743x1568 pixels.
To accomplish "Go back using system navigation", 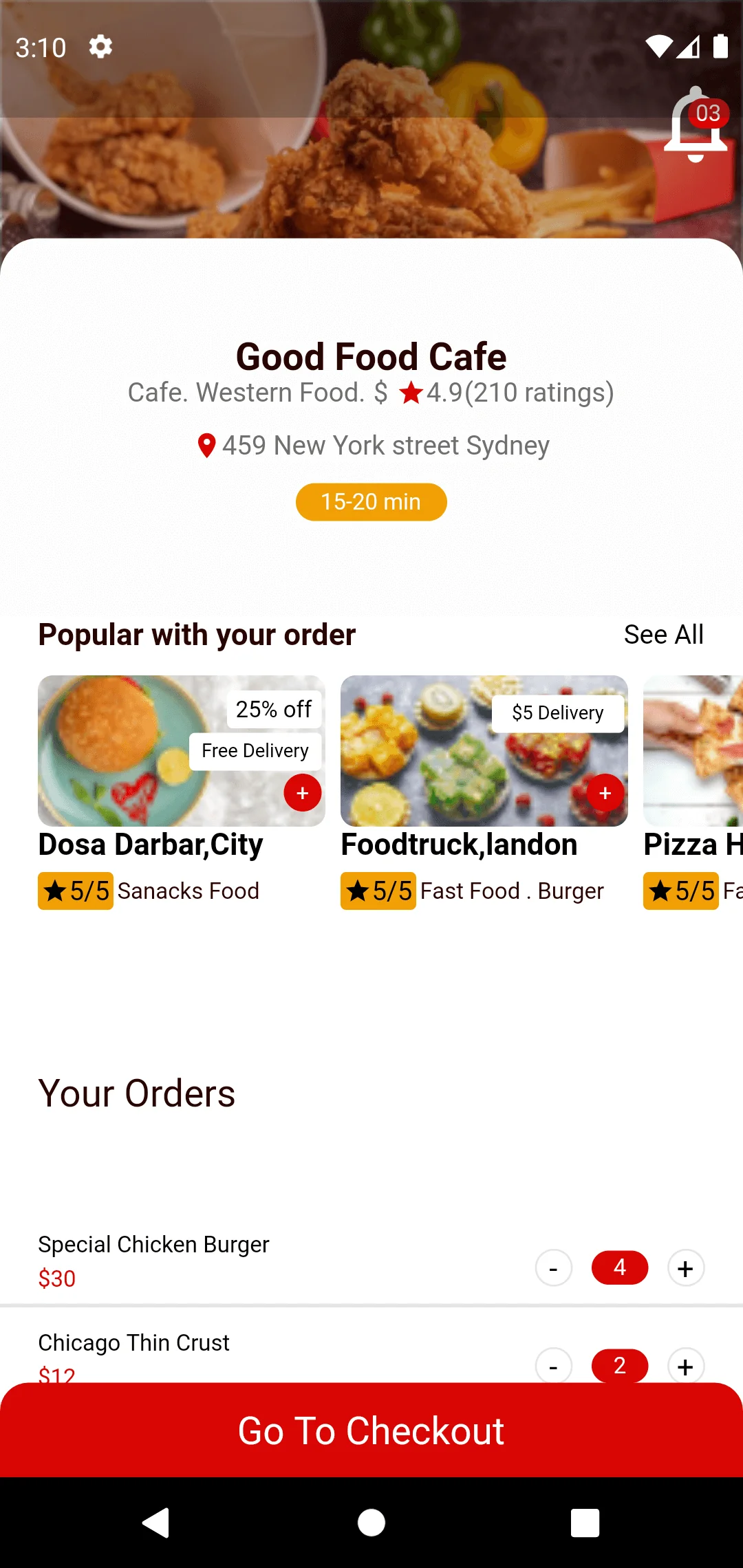I will 156,1523.
